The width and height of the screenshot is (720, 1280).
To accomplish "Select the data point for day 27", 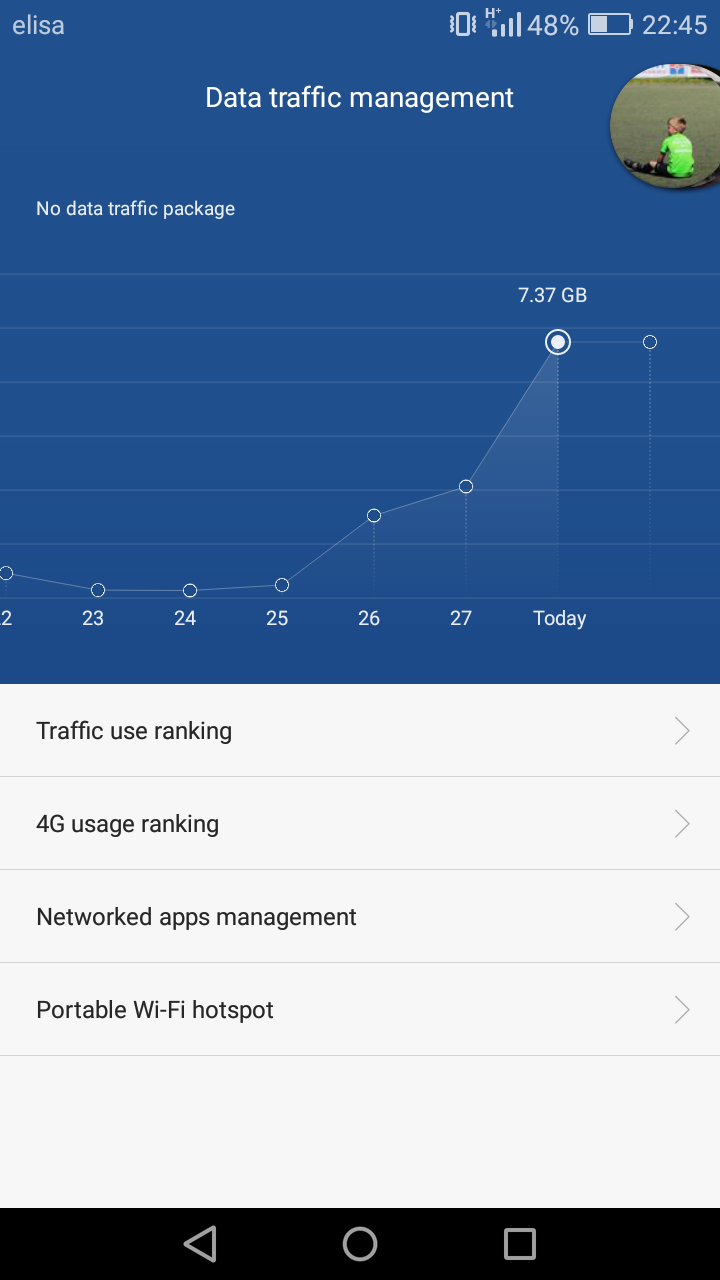I will (466, 487).
